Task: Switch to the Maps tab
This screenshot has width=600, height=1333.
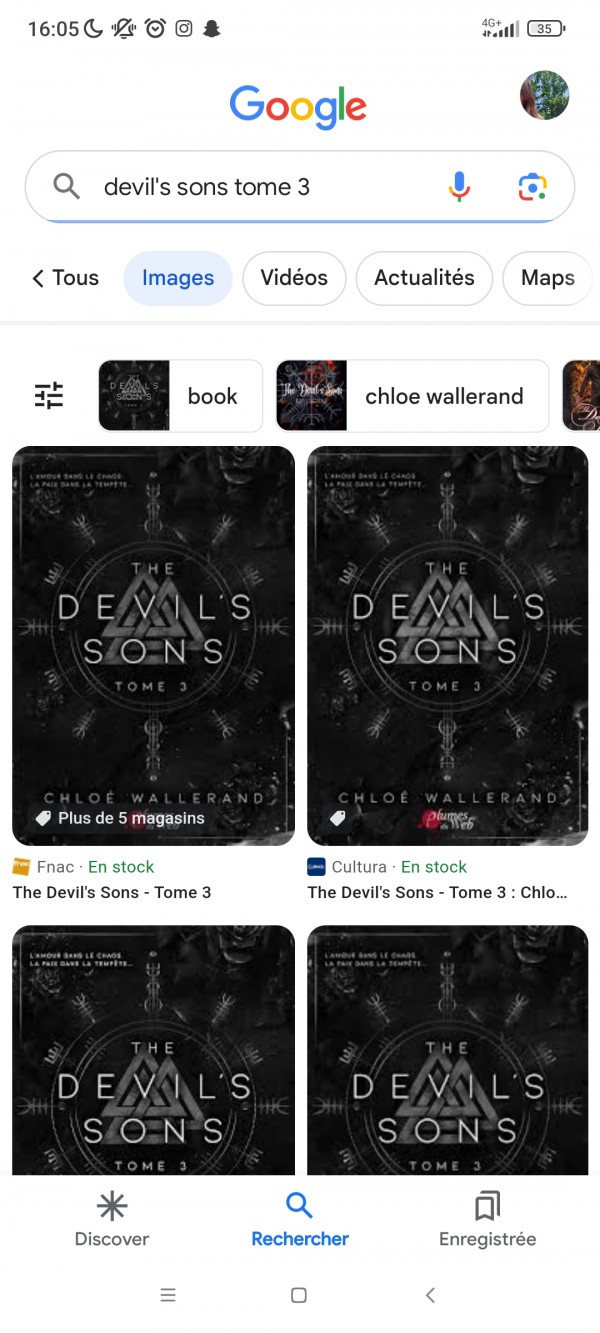Action: 548,278
